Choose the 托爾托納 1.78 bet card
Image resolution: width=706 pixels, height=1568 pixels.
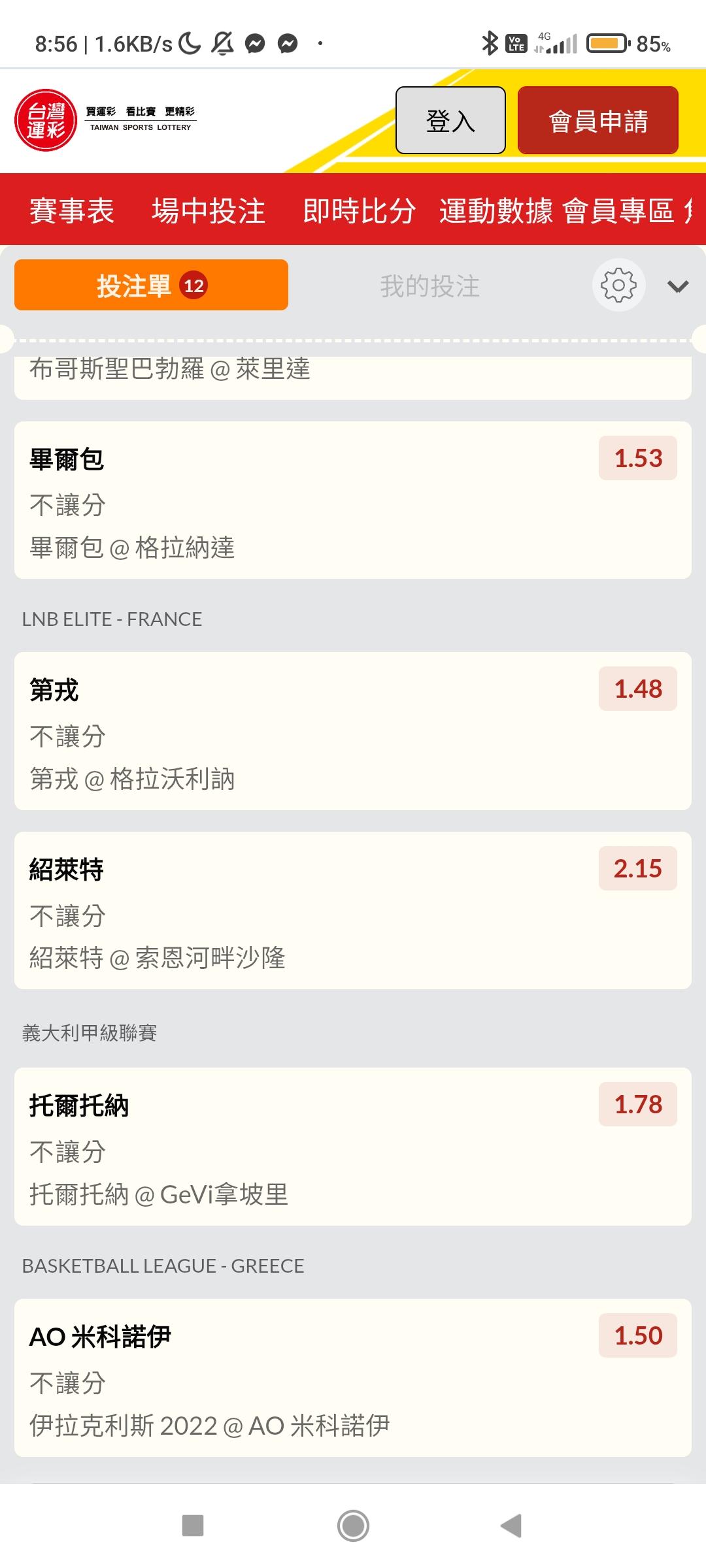point(353,1147)
